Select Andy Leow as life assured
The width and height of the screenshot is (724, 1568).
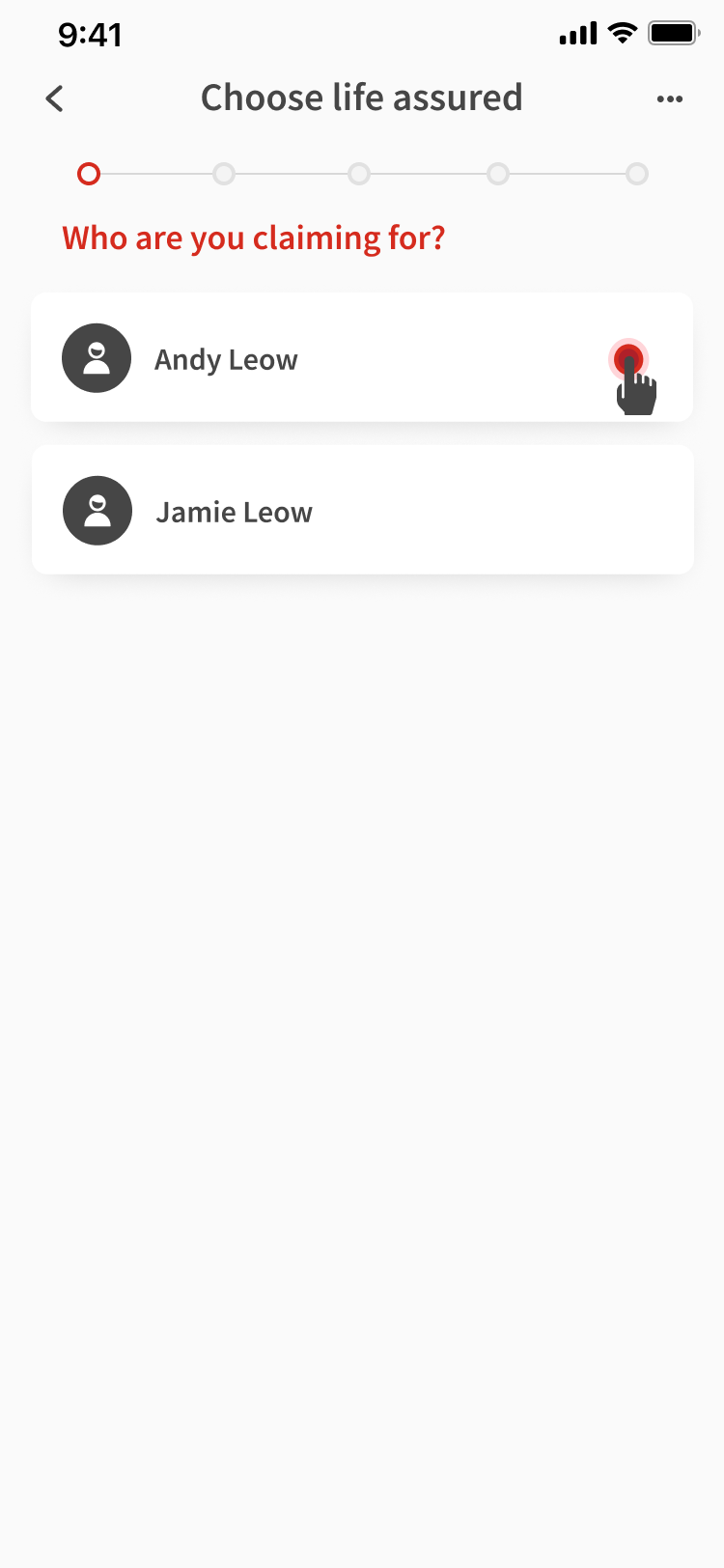click(x=361, y=358)
